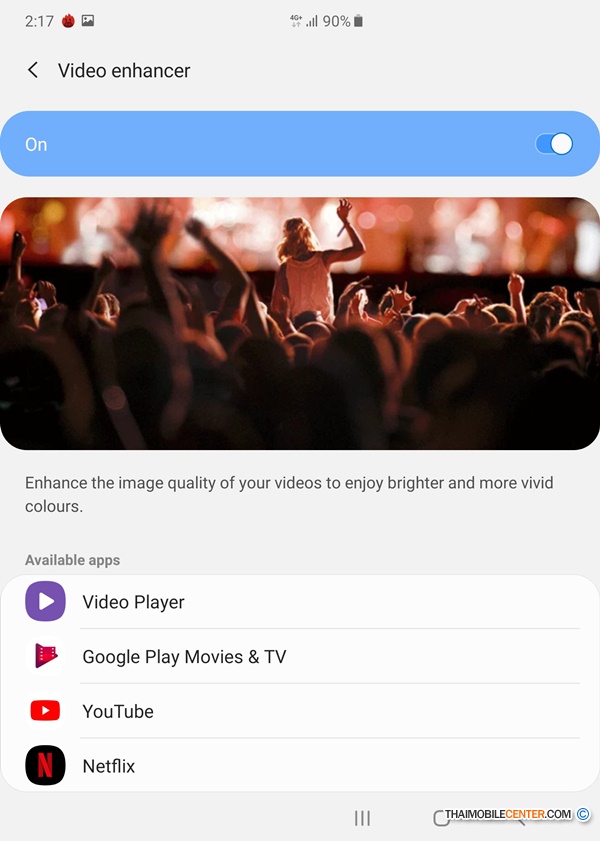
Task: Open recent apps from the navigation bar
Action: coord(362,818)
